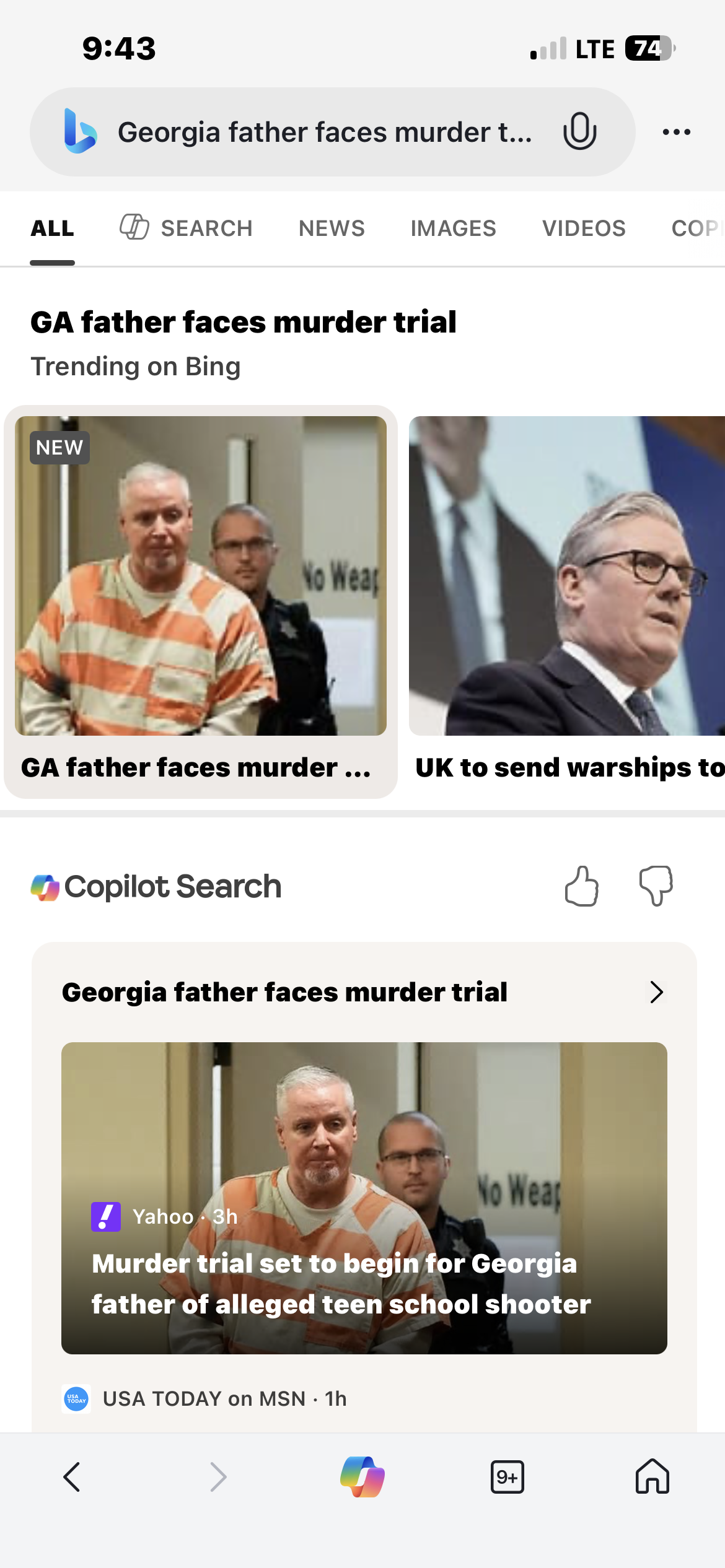Start voice search with the microphone
725x1568 pixels.
point(579,131)
